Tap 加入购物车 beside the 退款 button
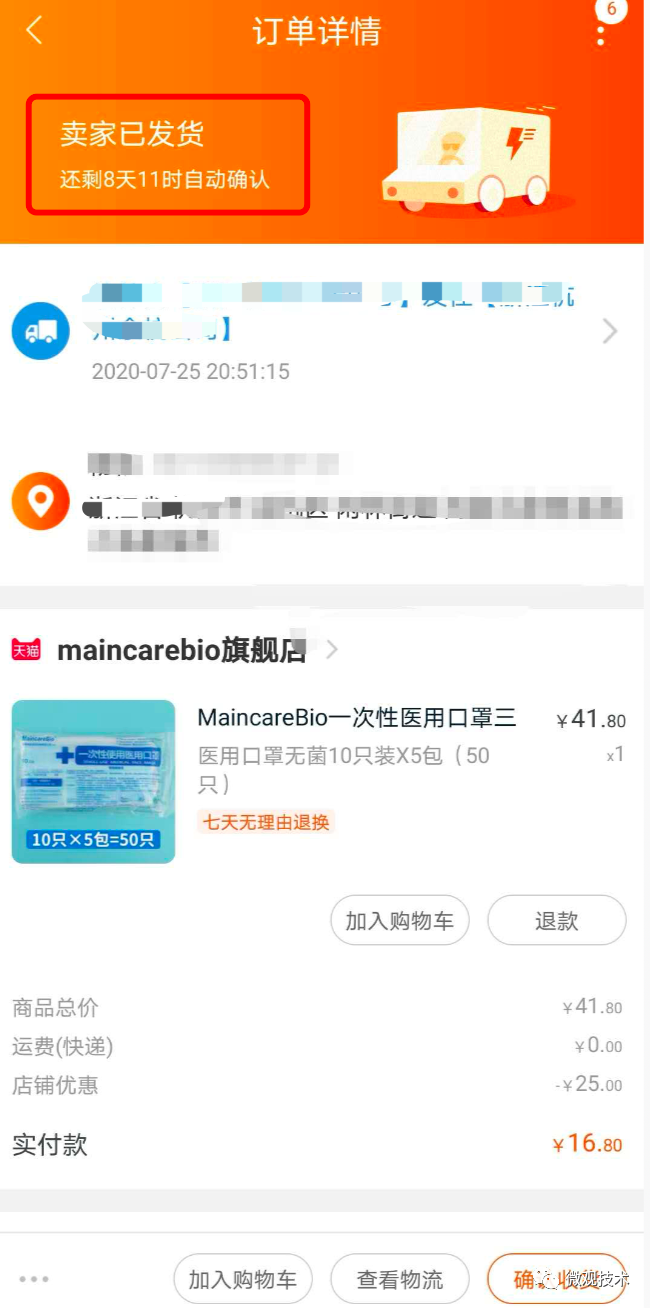650x1308 pixels. 400,920
